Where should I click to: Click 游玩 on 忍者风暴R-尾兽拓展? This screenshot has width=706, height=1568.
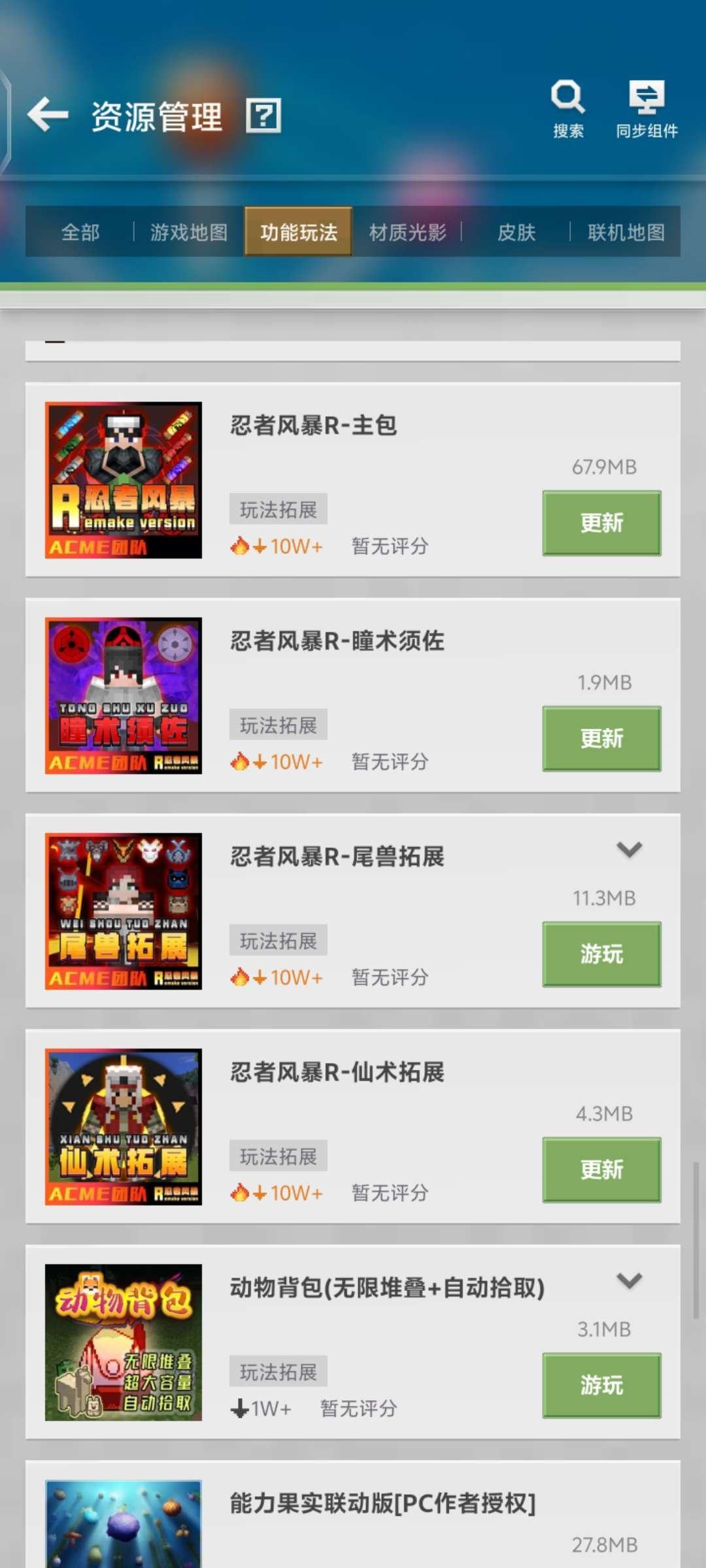click(x=601, y=953)
